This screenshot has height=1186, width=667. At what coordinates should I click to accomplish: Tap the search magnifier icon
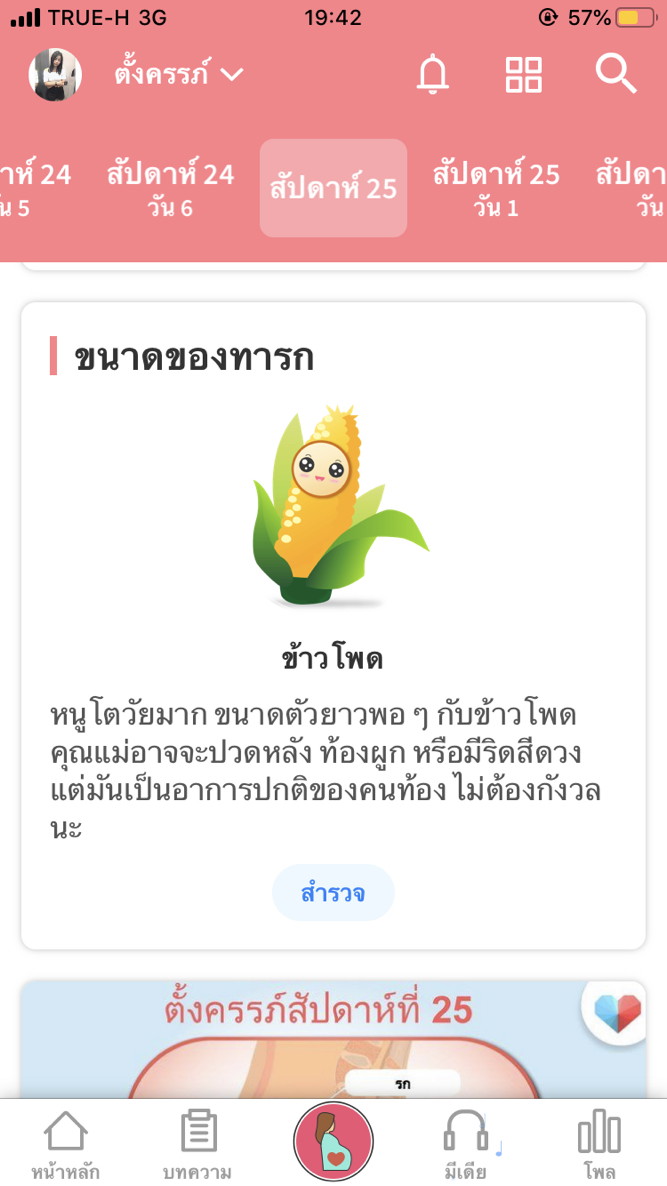coord(615,75)
